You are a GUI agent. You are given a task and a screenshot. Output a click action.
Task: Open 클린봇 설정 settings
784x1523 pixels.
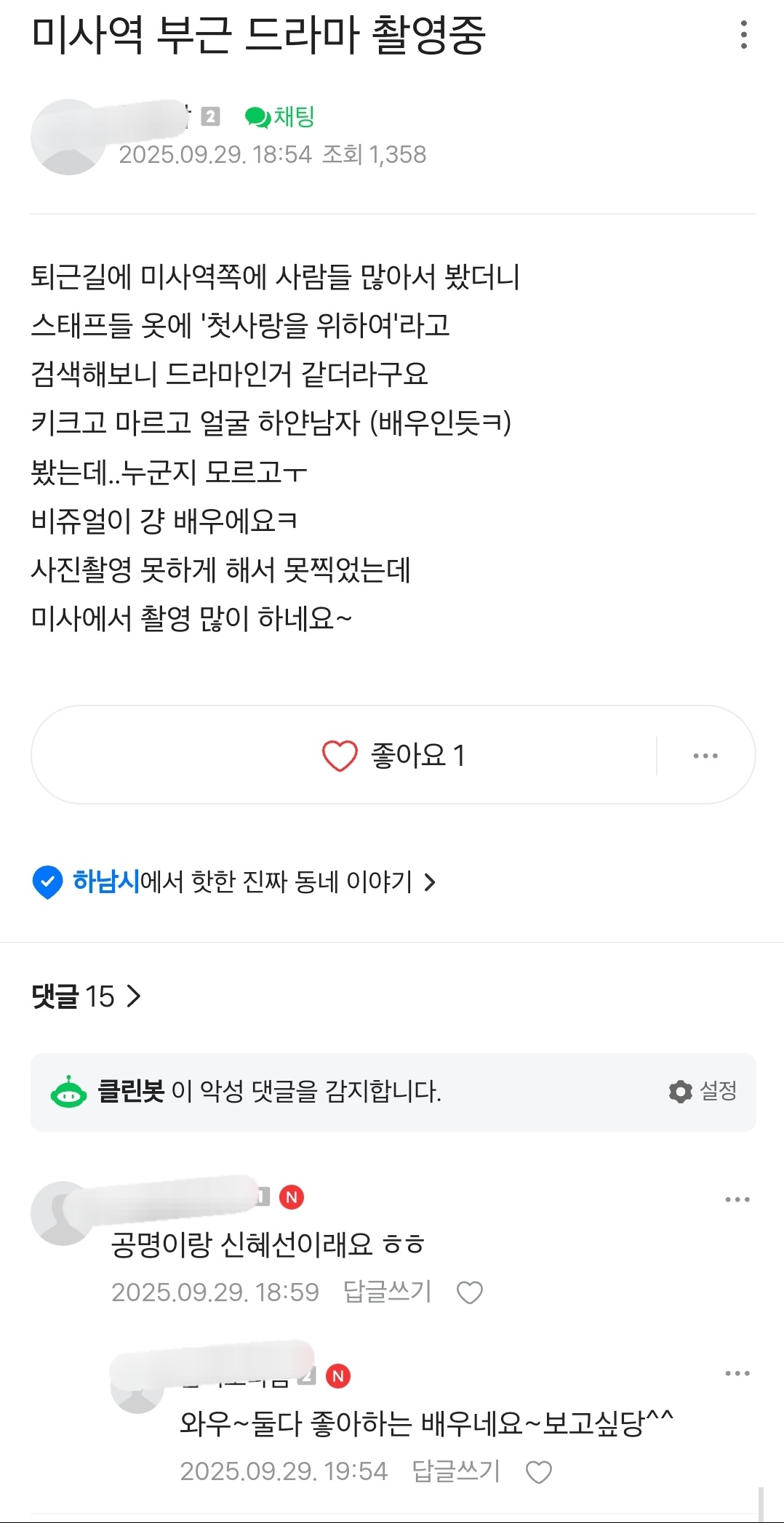(x=703, y=1091)
